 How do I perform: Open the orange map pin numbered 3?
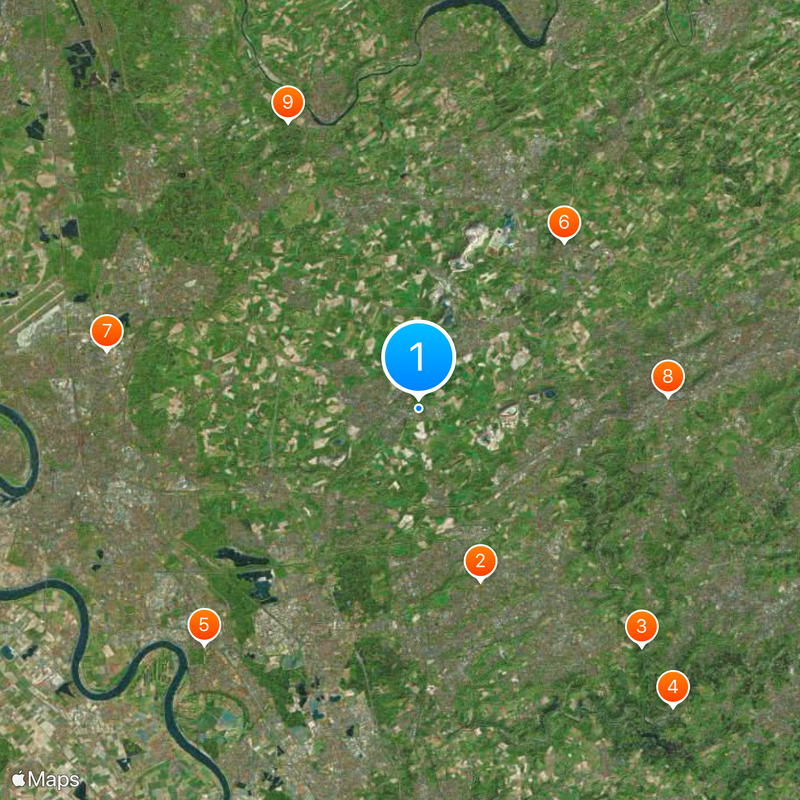point(641,627)
